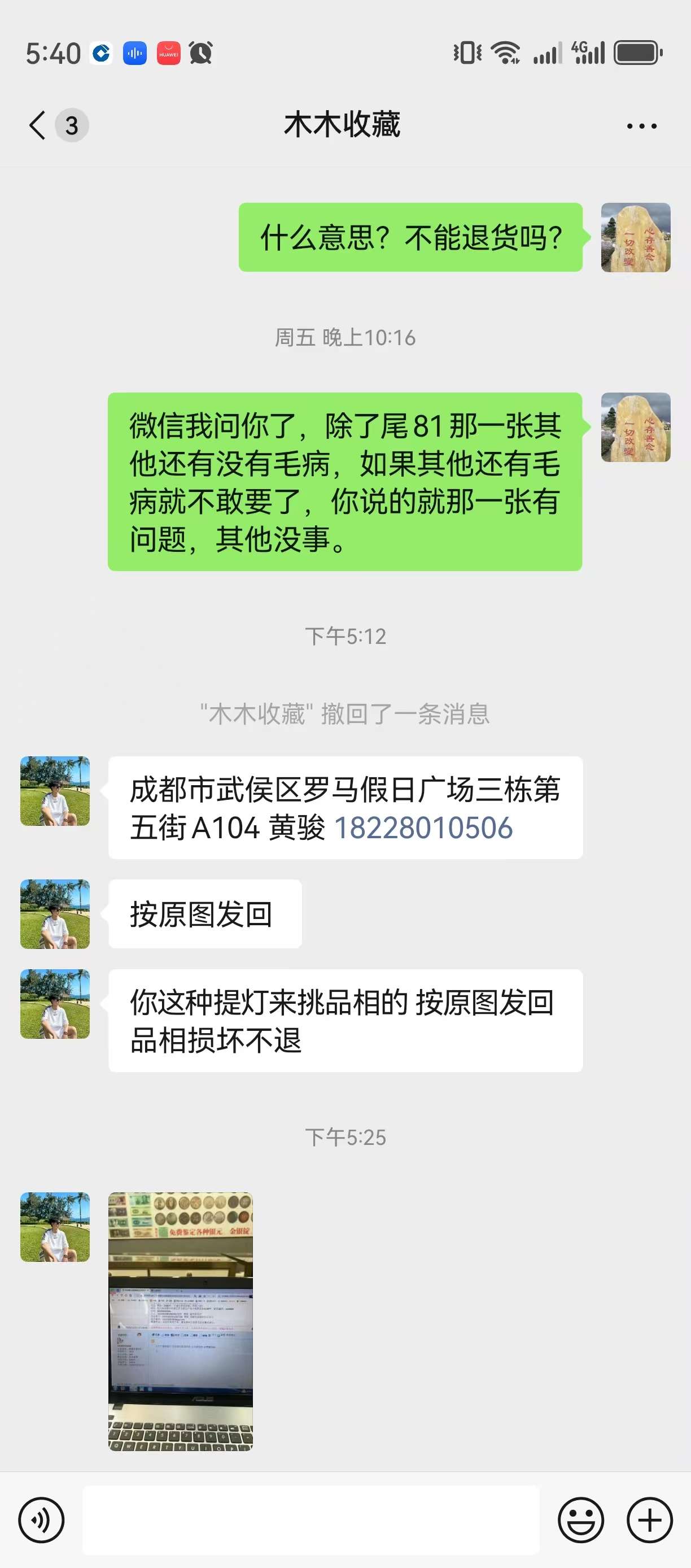View 木木收藏's profile via the 按原图发回 avatar
Screen dimensions: 691x1568
tap(55, 914)
